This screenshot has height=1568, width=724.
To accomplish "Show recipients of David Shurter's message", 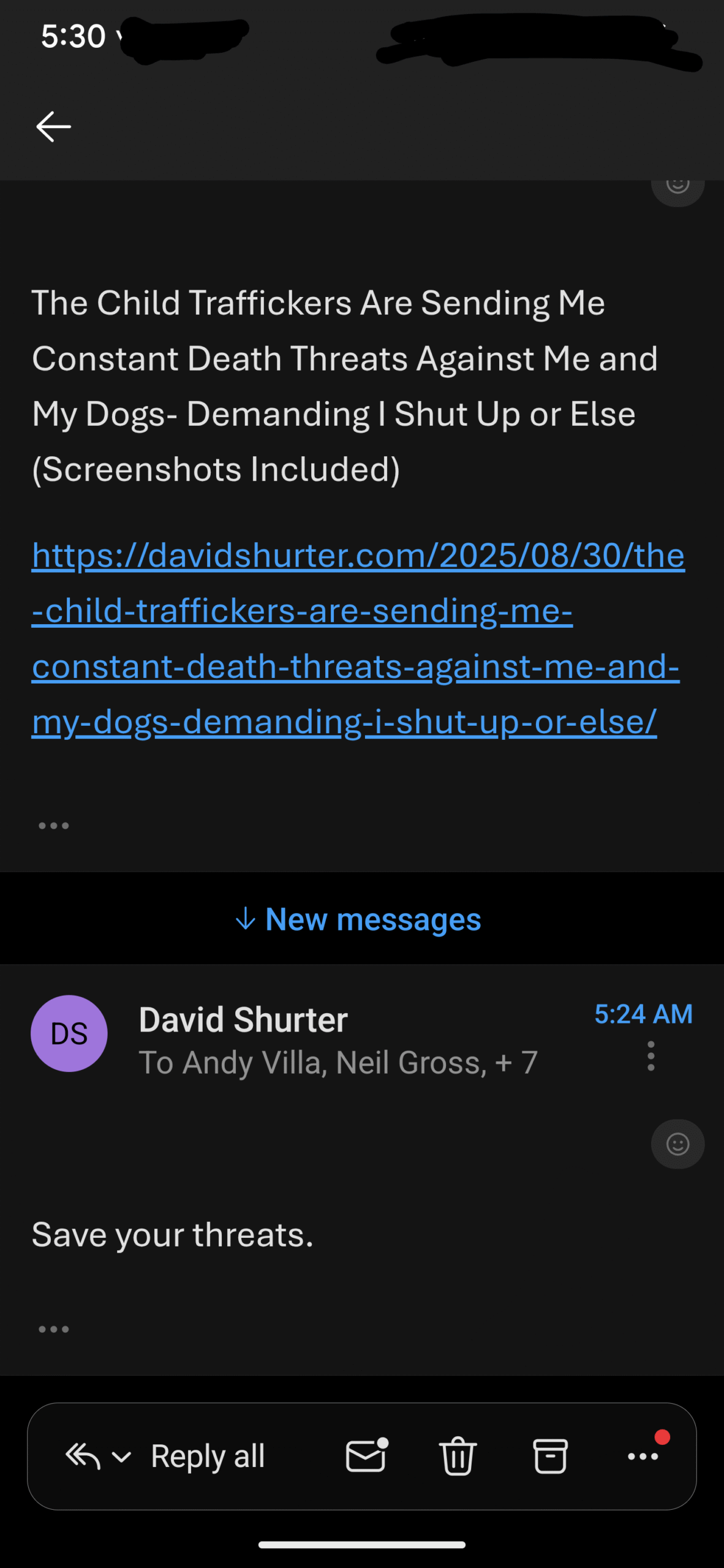I will pyautogui.click(x=338, y=1063).
